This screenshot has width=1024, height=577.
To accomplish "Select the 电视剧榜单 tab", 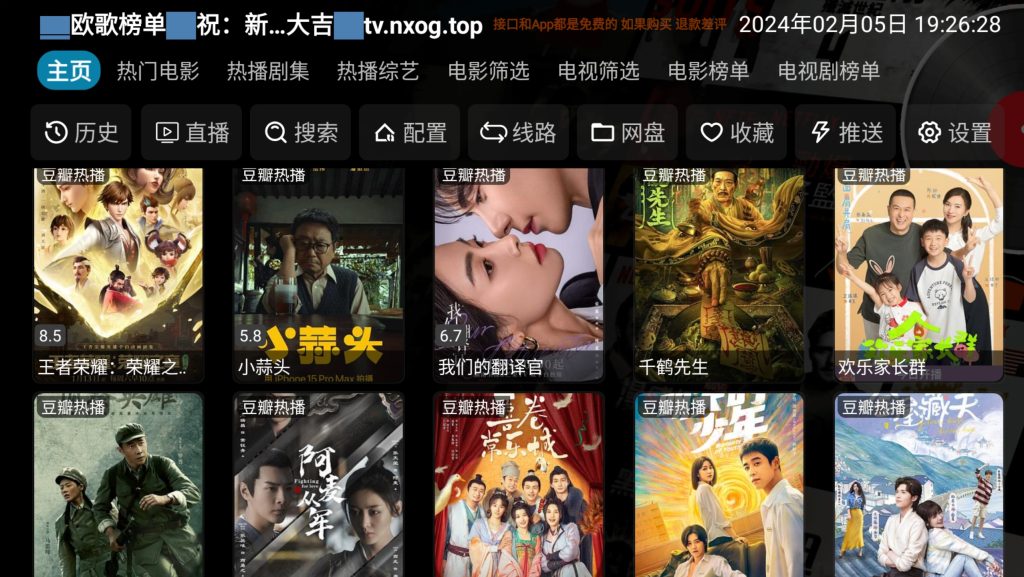I will pyautogui.click(x=829, y=71).
